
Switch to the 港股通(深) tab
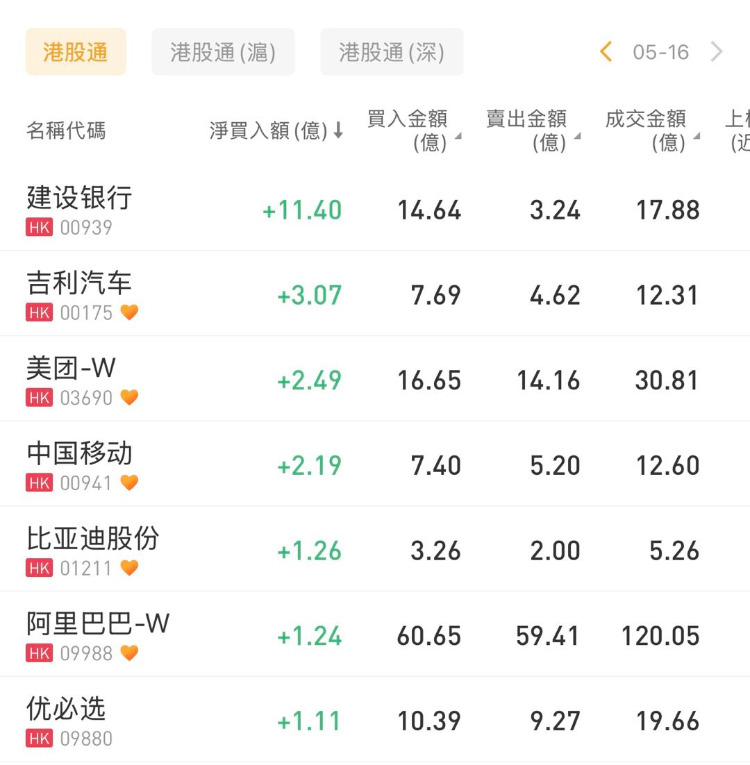(x=391, y=52)
